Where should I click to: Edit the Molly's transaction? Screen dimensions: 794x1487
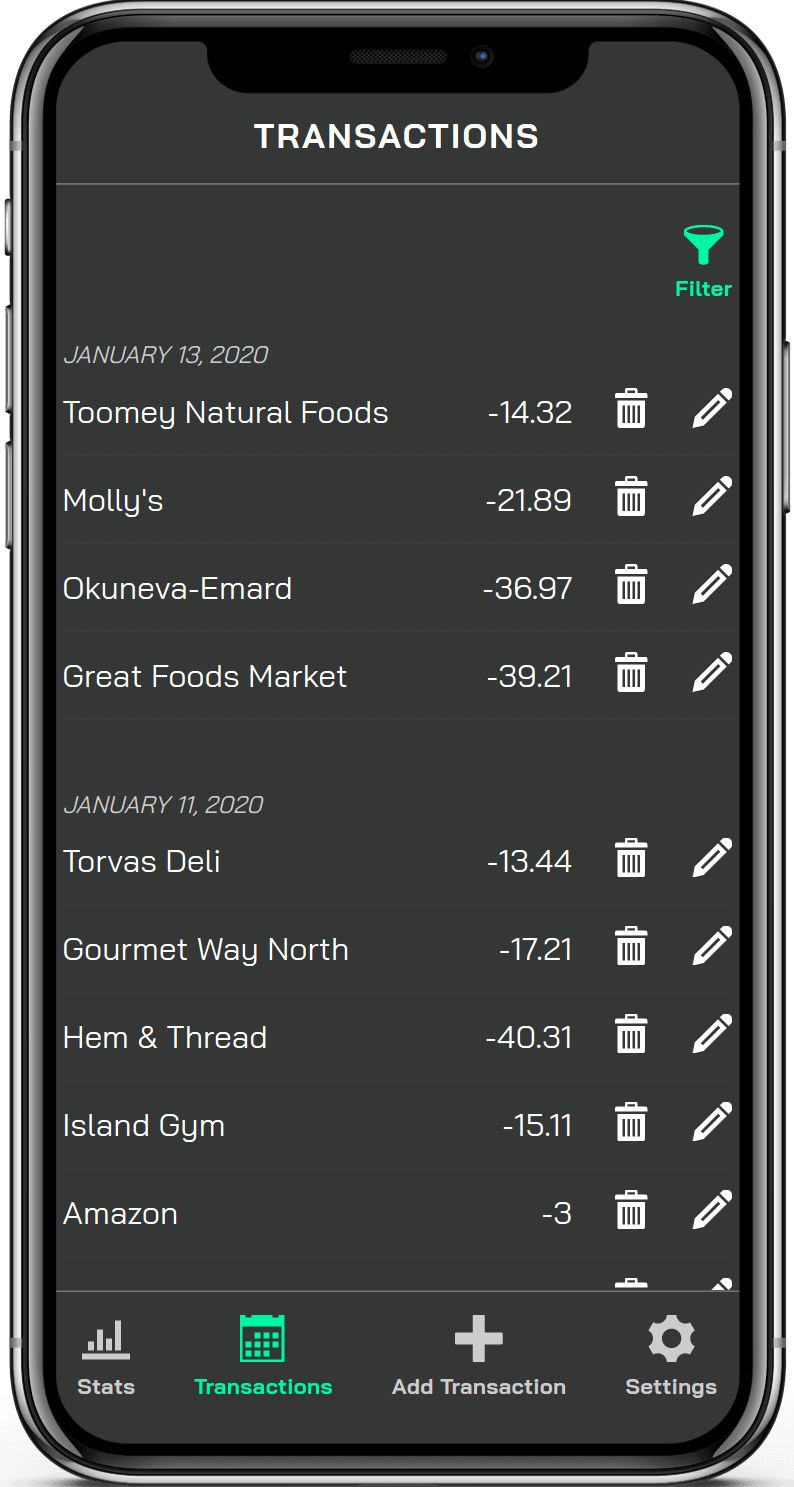click(x=712, y=497)
